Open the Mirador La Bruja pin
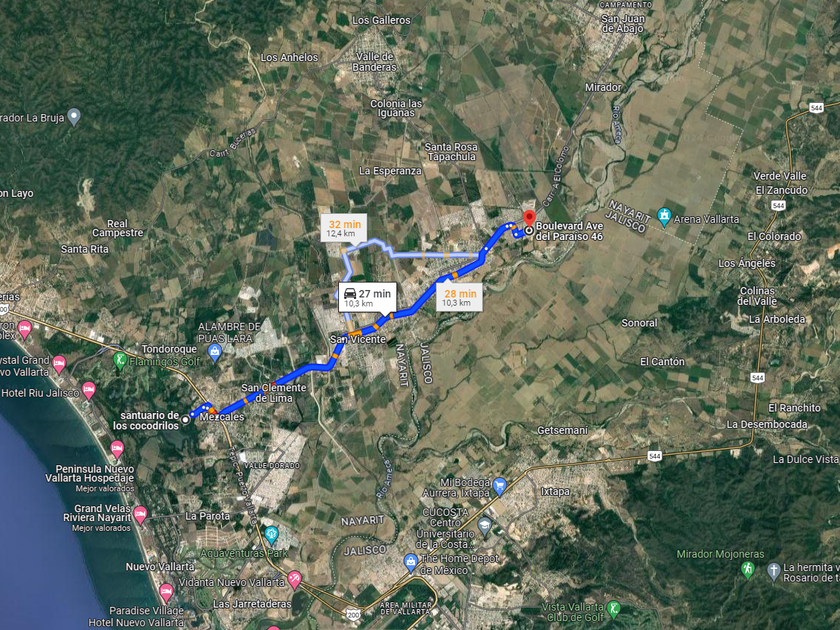The width and height of the screenshot is (840, 630). coord(74,117)
